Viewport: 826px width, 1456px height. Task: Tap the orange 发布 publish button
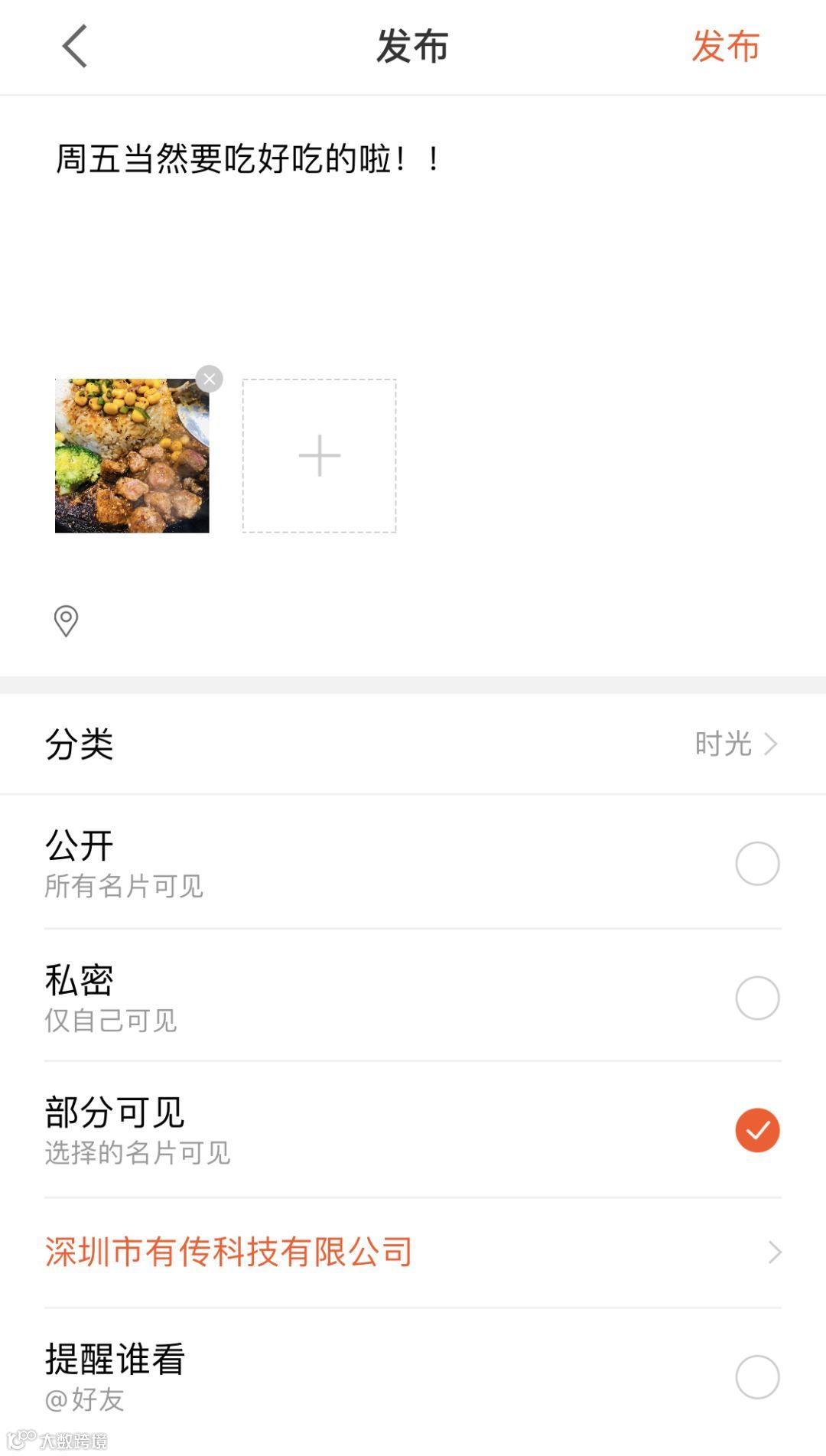tap(725, 47)
